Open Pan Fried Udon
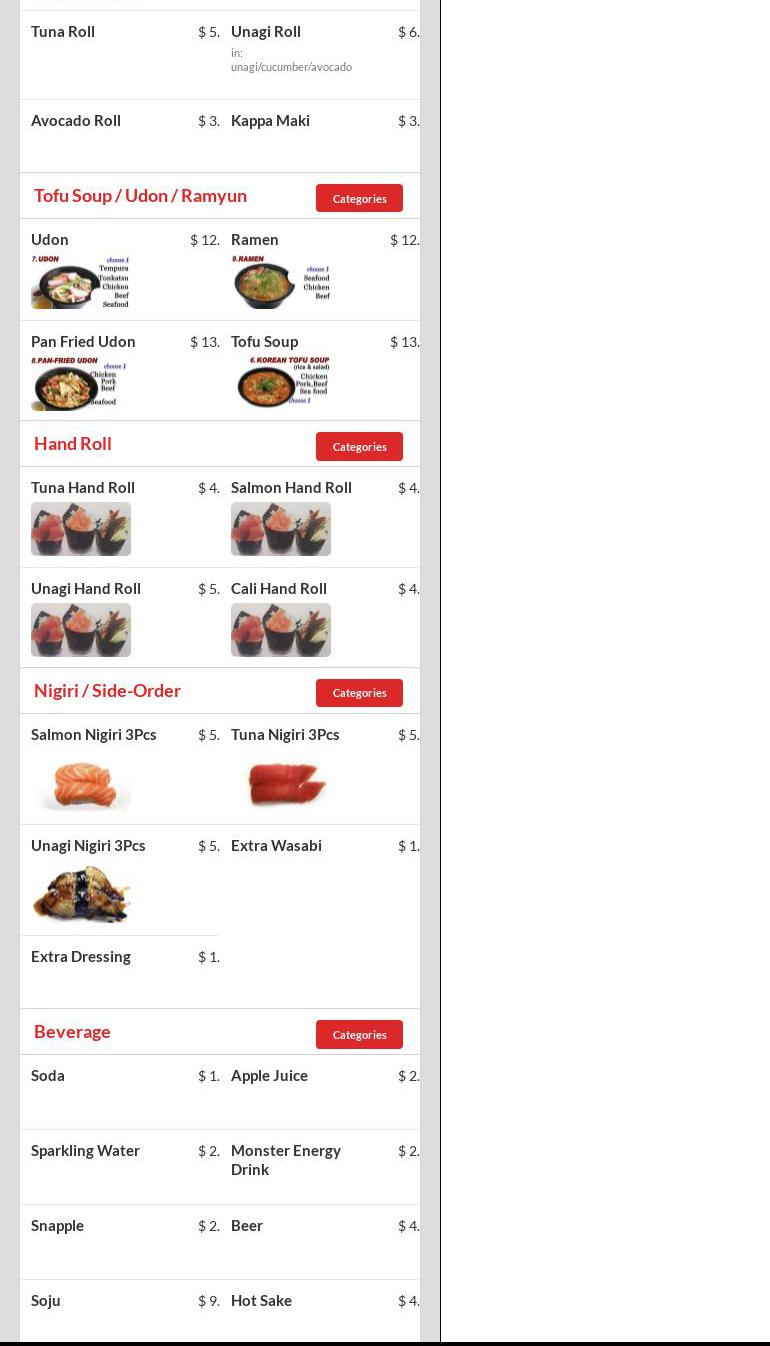Viewport: 770px width, 1346px height. pyautogui.click(x=83, y=342)
